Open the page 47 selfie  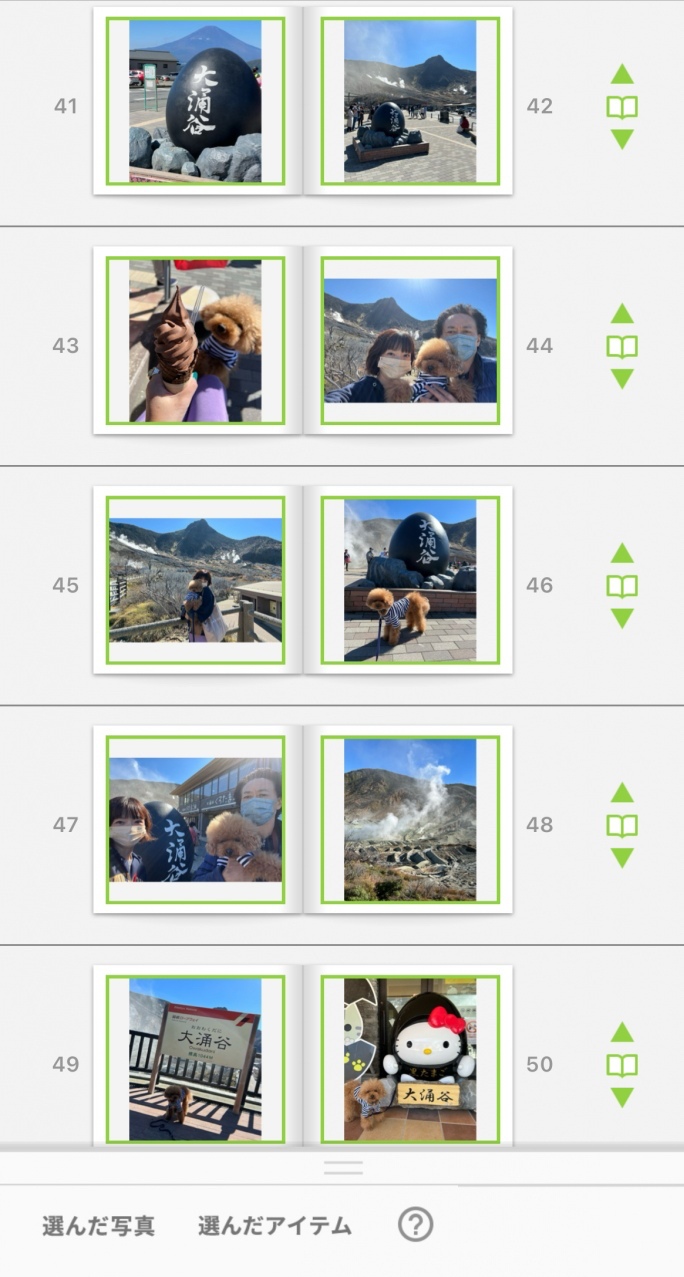(x=195, y=820)
